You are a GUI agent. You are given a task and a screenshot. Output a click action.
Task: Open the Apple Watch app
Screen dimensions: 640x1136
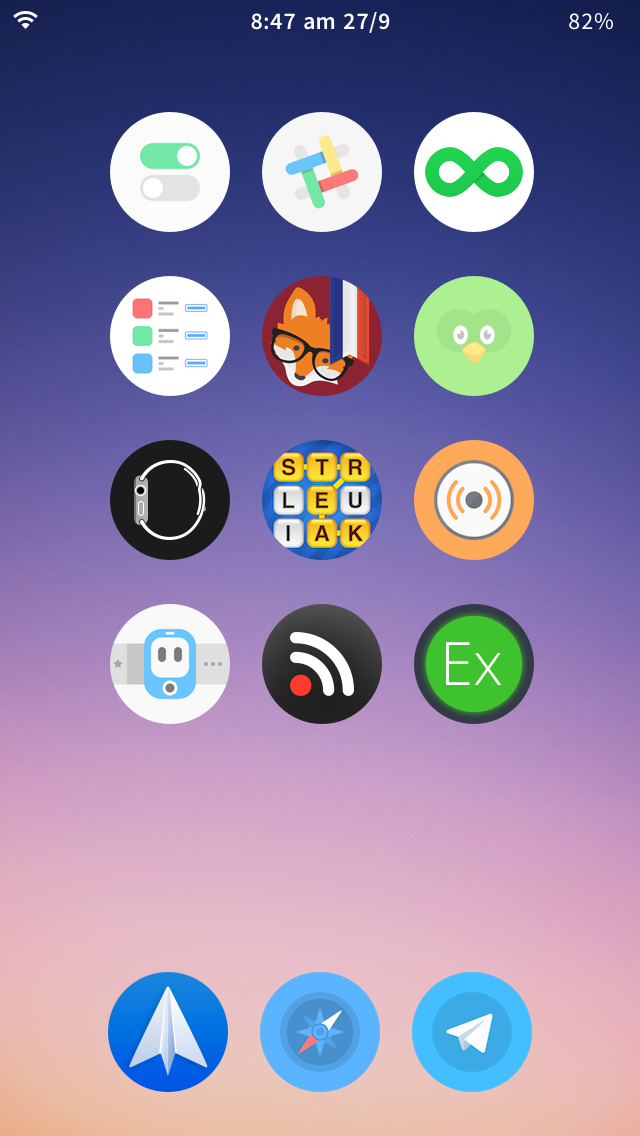point(170,500)
